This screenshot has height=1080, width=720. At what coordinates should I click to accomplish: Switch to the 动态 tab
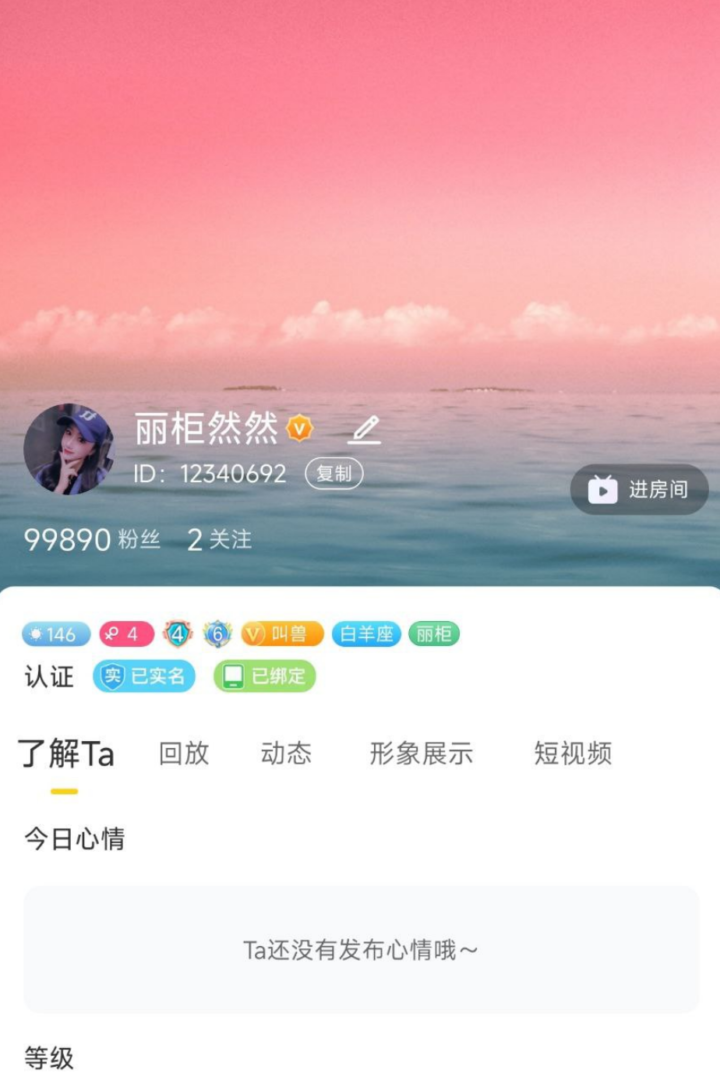click(286, 754)
